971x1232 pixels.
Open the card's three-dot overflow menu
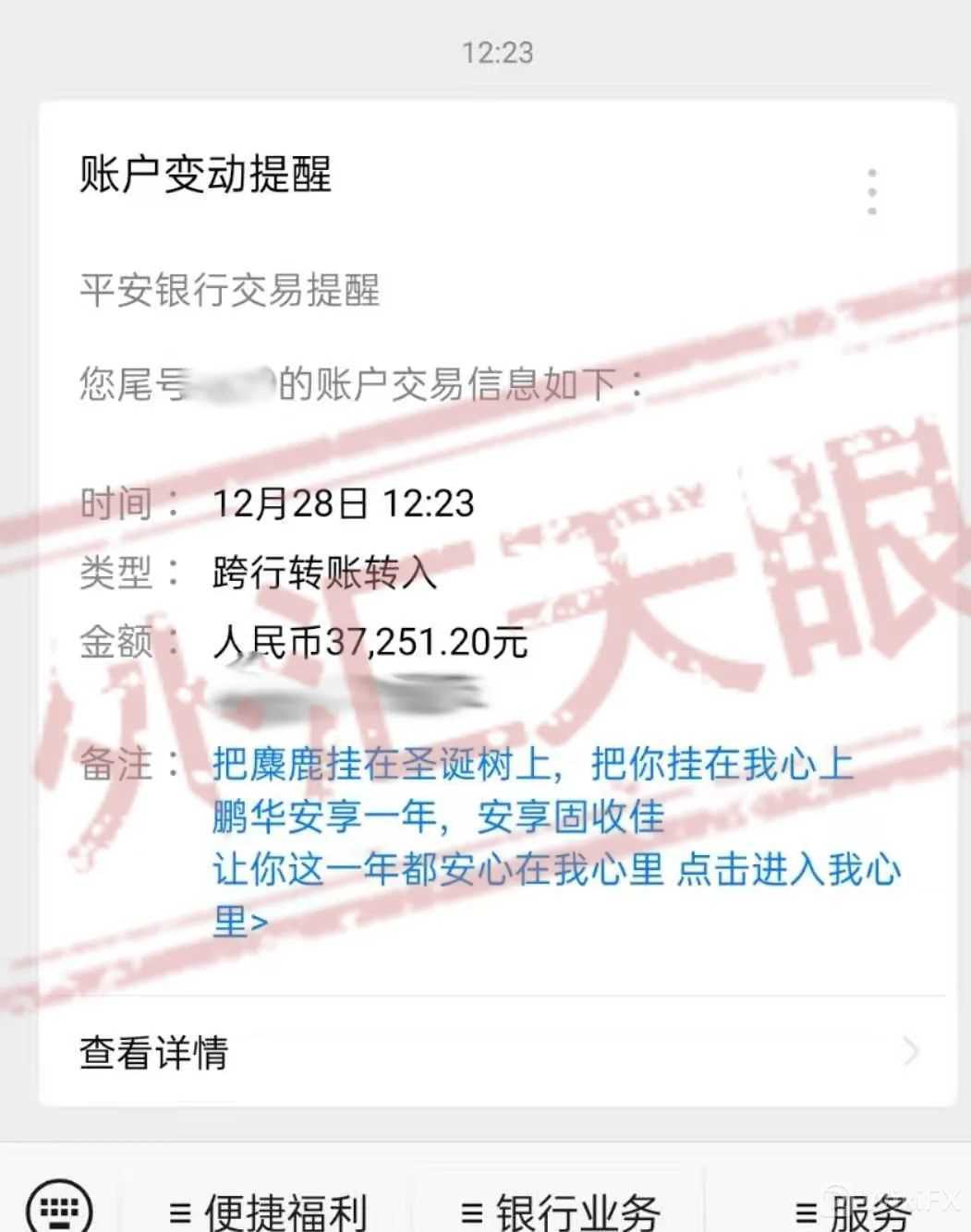point(872,192)
